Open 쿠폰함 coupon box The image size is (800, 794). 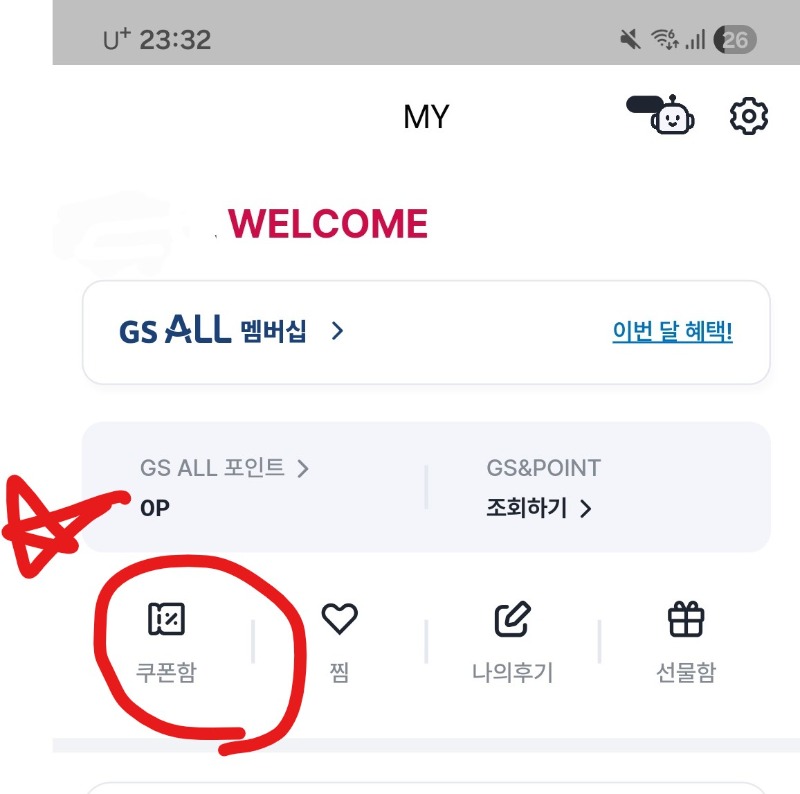point(166,642)
